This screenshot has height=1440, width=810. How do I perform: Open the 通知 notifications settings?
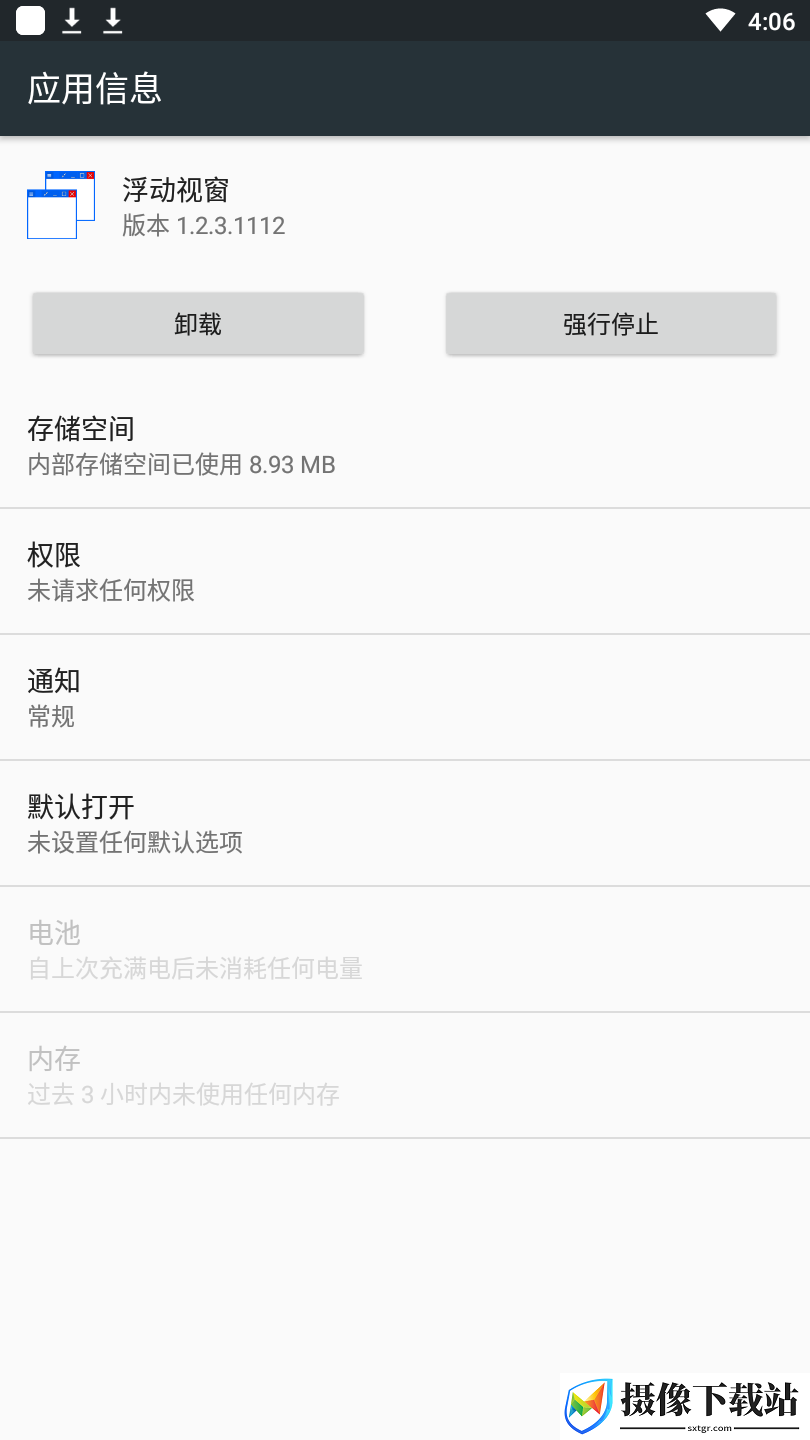pos(405,698)
